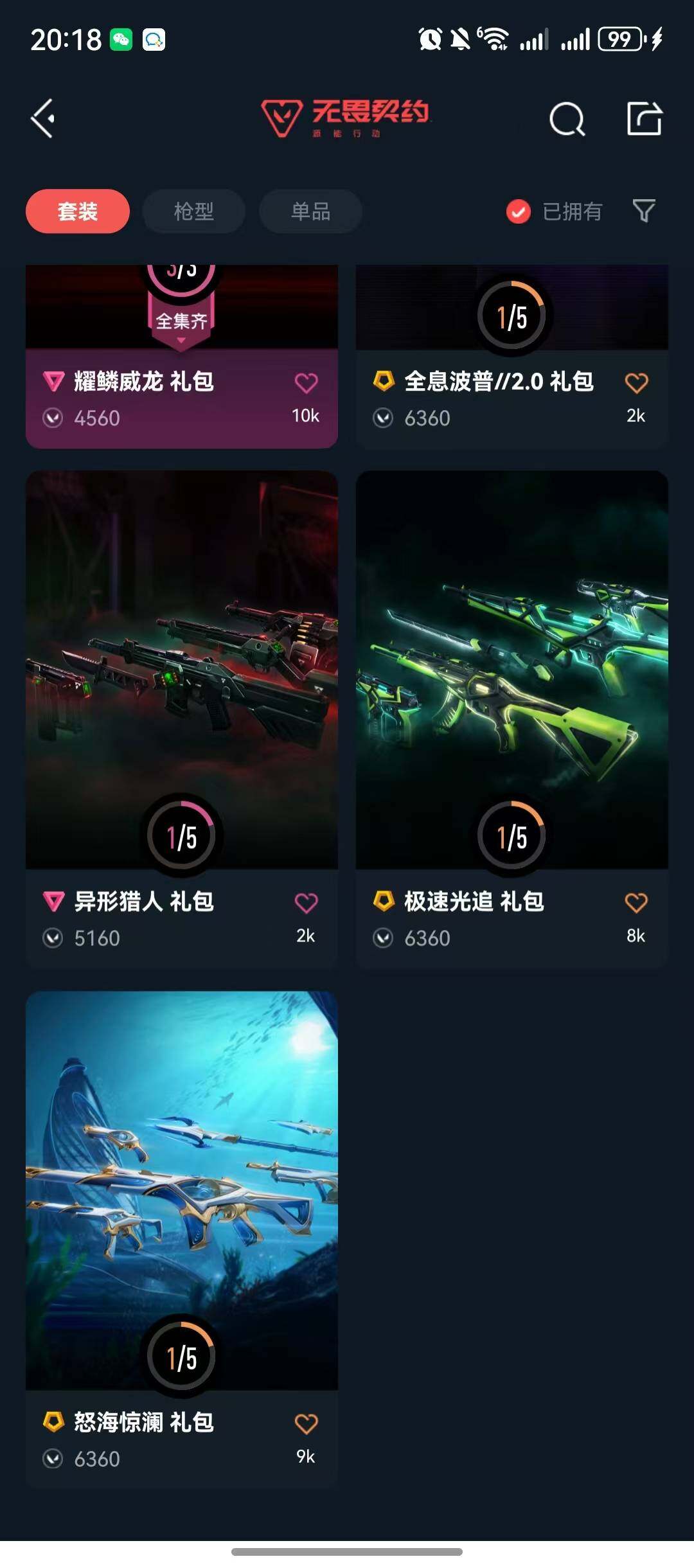Viewport: 694px width, 1568px height.
Task: Tap the gold emblem beside 极速光追 礼包
Action: point(385,902)
